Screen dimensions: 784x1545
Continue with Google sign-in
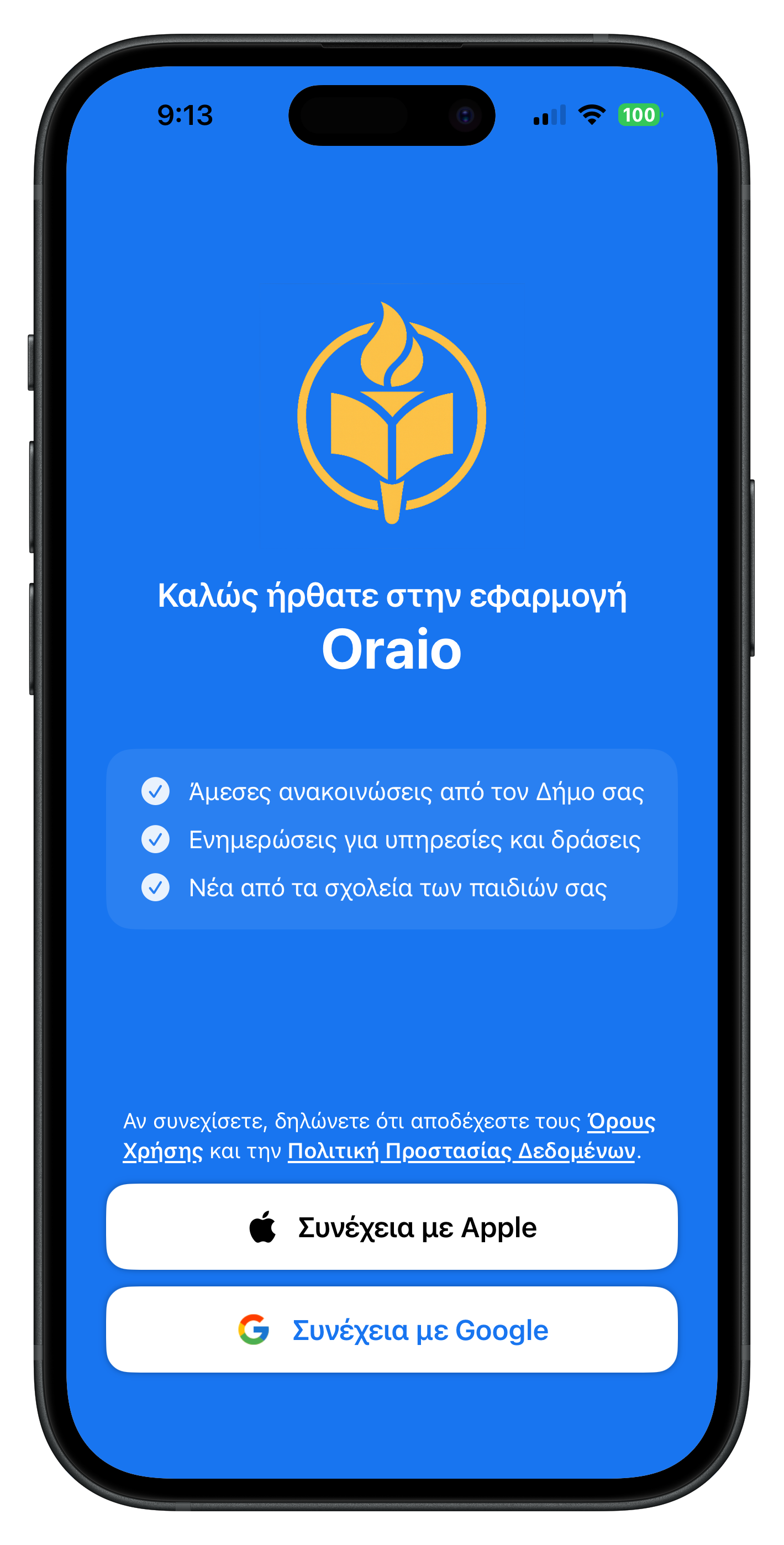[392, 1329]
